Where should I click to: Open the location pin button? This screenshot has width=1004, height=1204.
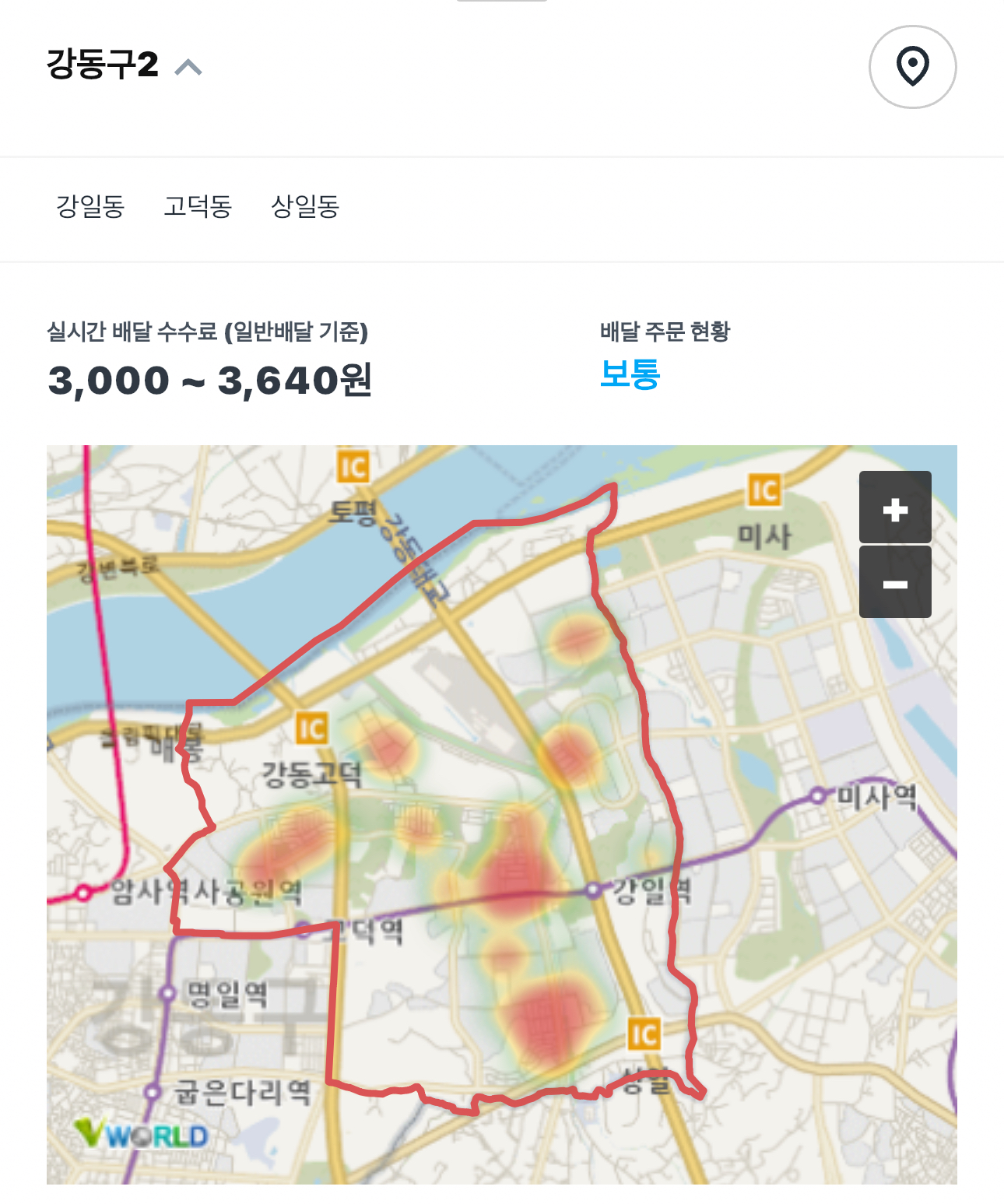tap(912, 67)
